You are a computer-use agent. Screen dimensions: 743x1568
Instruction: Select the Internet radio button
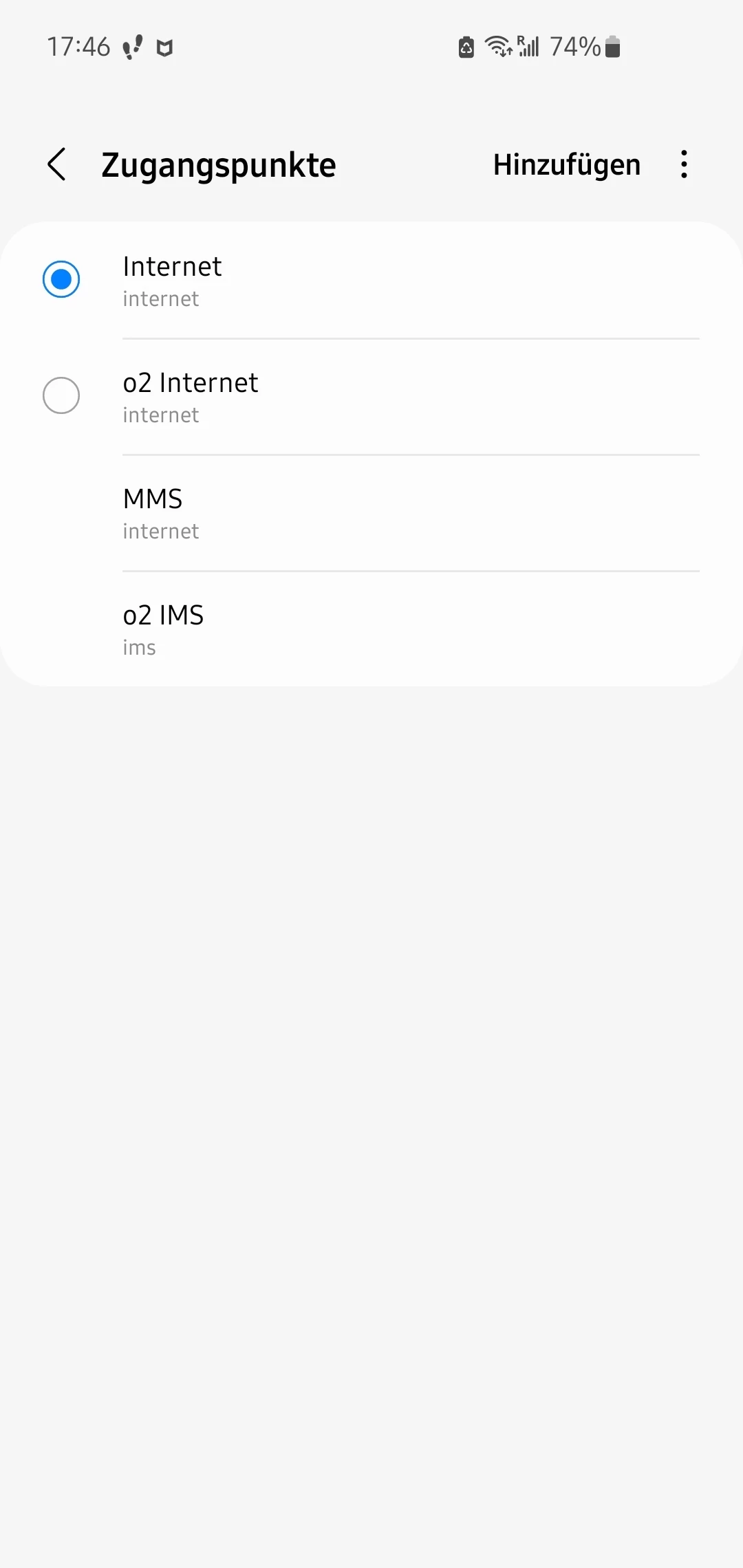click(61, 279)
